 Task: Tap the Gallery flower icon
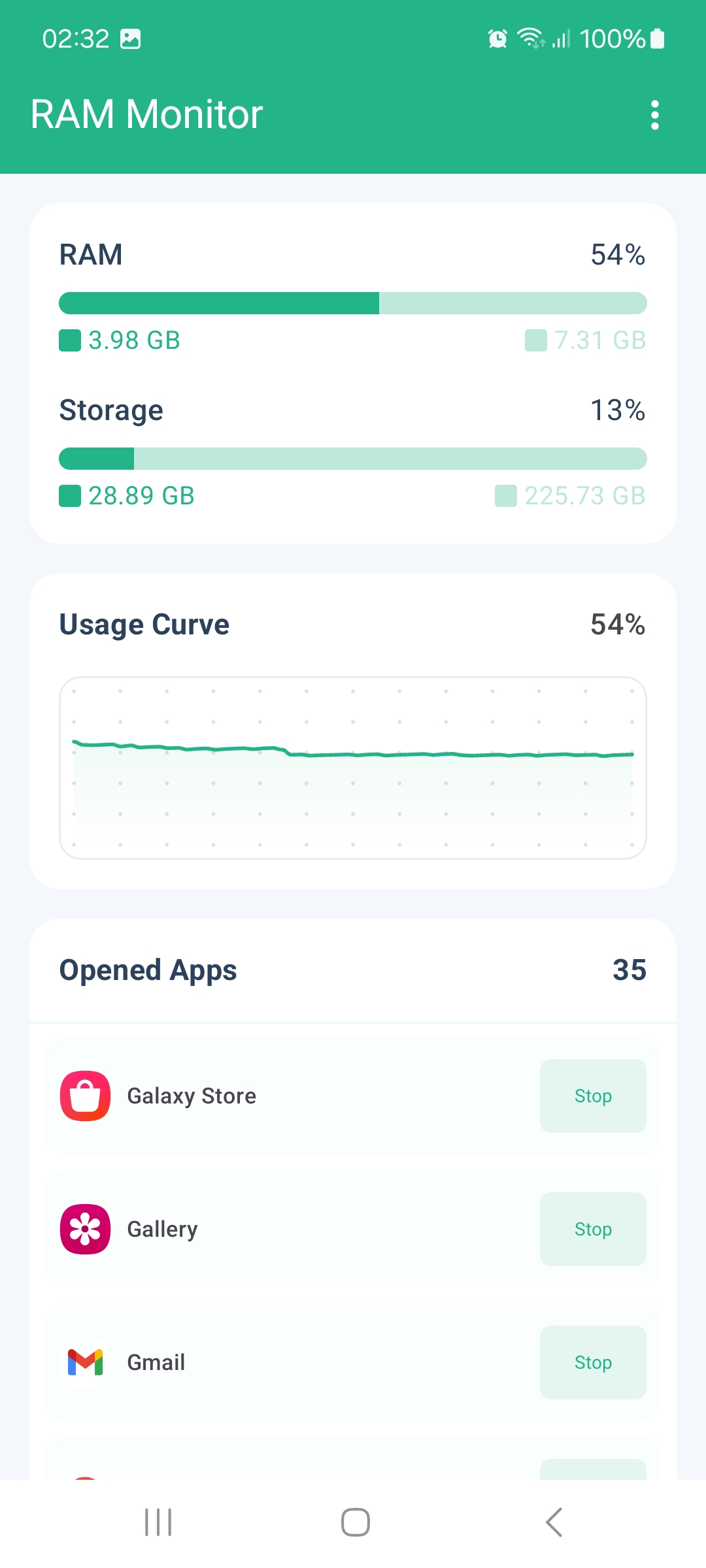click(84, 1228)
